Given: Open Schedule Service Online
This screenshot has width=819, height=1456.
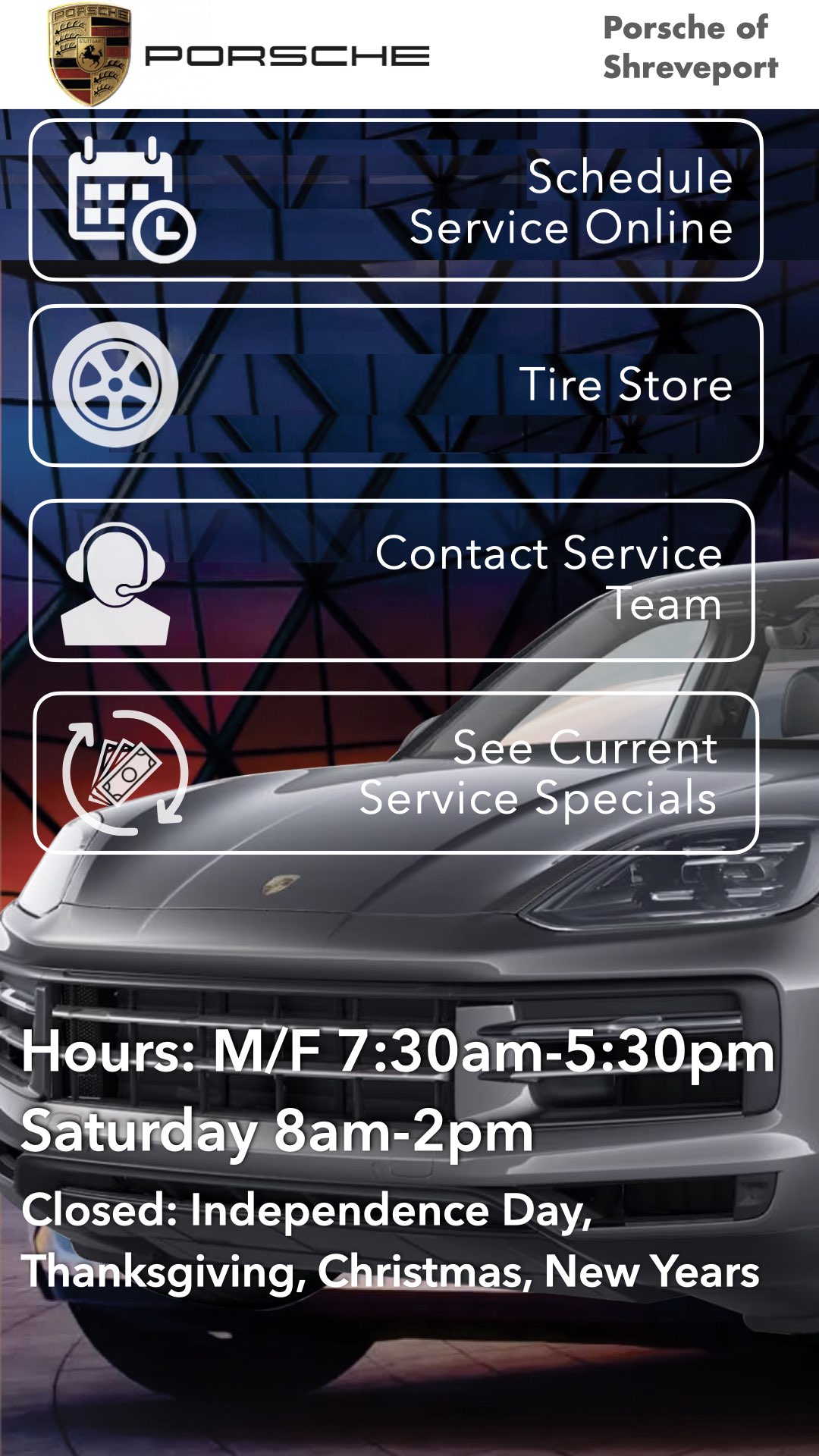Looking at the screenshot, I should [396, 200].
